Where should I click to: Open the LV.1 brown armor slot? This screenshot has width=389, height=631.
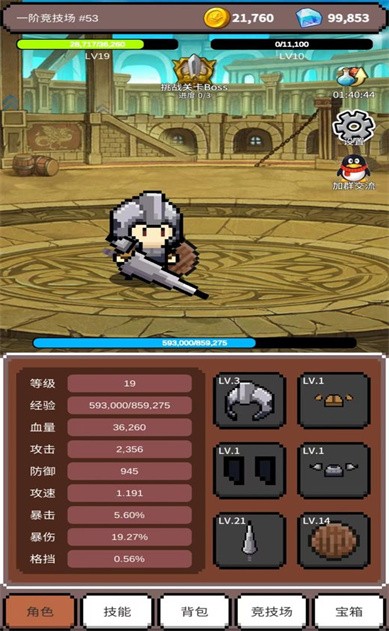[334, 401]
